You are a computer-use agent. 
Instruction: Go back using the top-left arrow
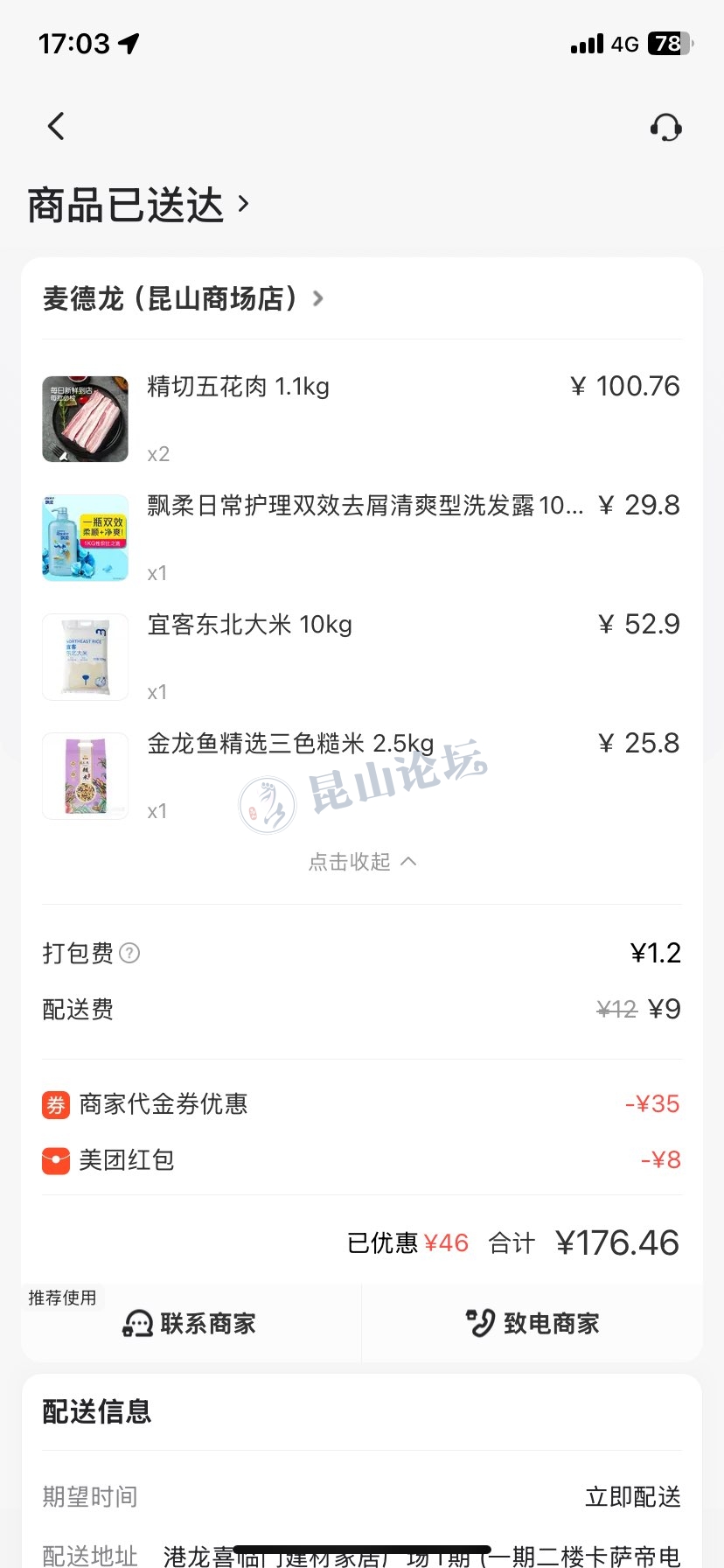(56, 127)
